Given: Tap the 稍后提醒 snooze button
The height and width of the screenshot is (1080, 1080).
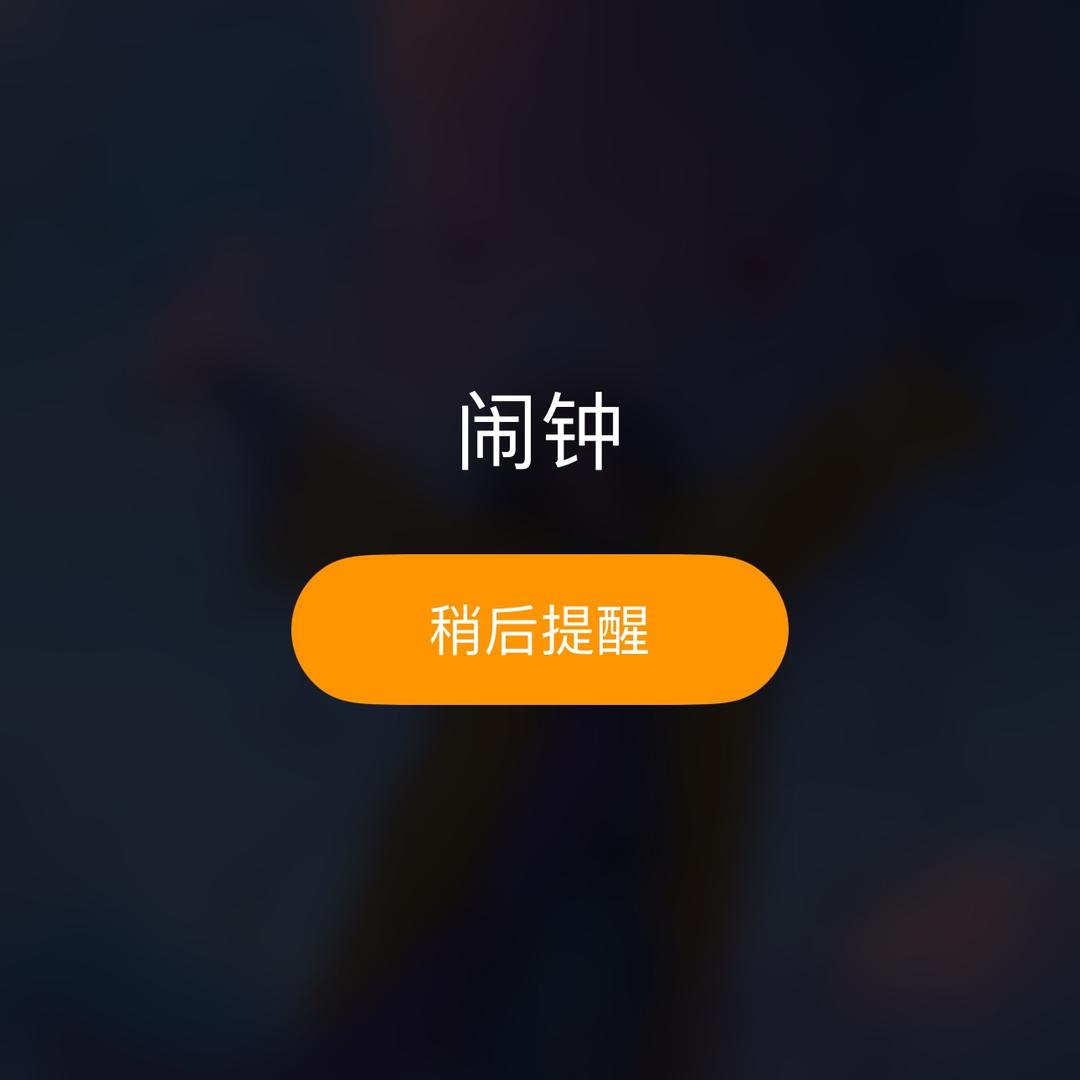Looking at the screenshot, I should pyautogui.click(x=540, y=629).
